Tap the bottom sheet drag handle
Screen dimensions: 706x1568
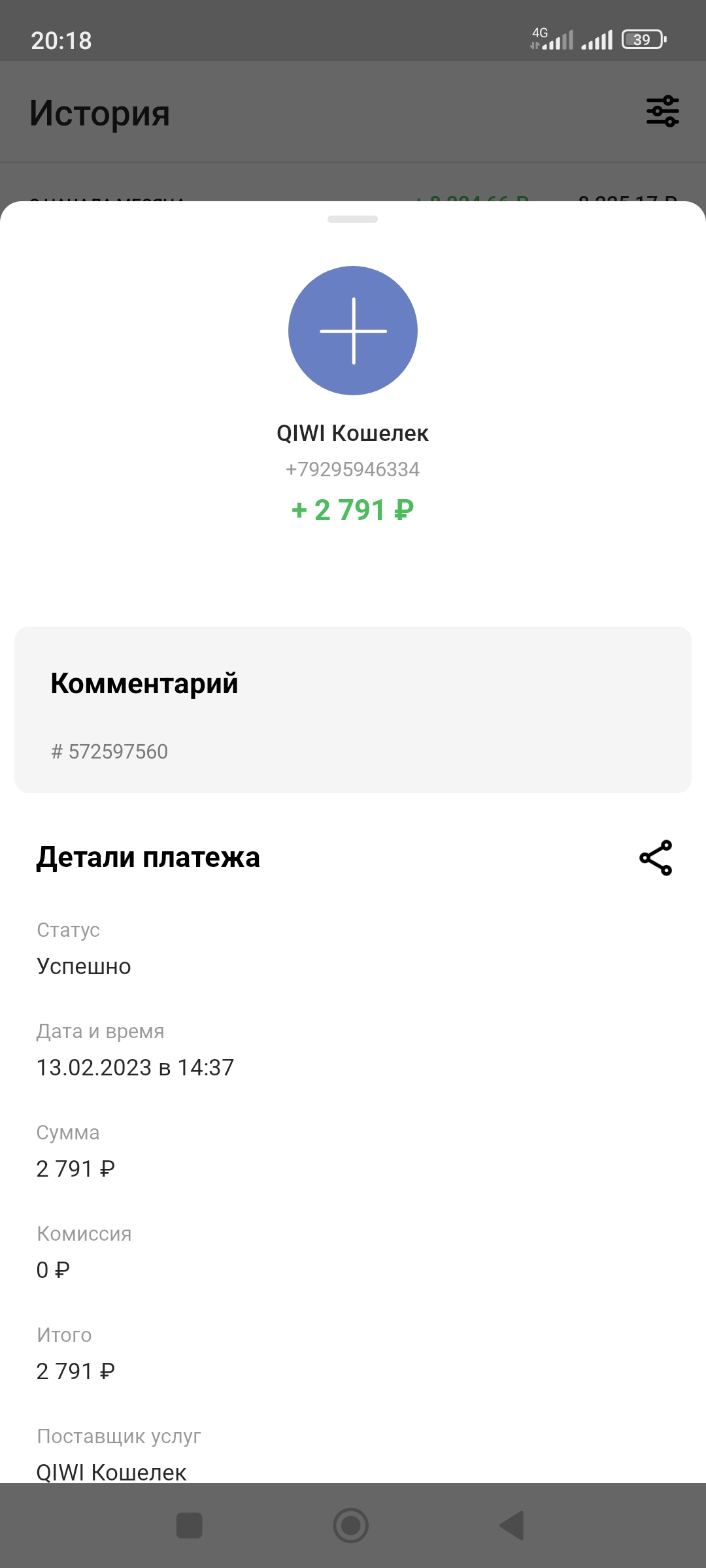tap(352, 220)
